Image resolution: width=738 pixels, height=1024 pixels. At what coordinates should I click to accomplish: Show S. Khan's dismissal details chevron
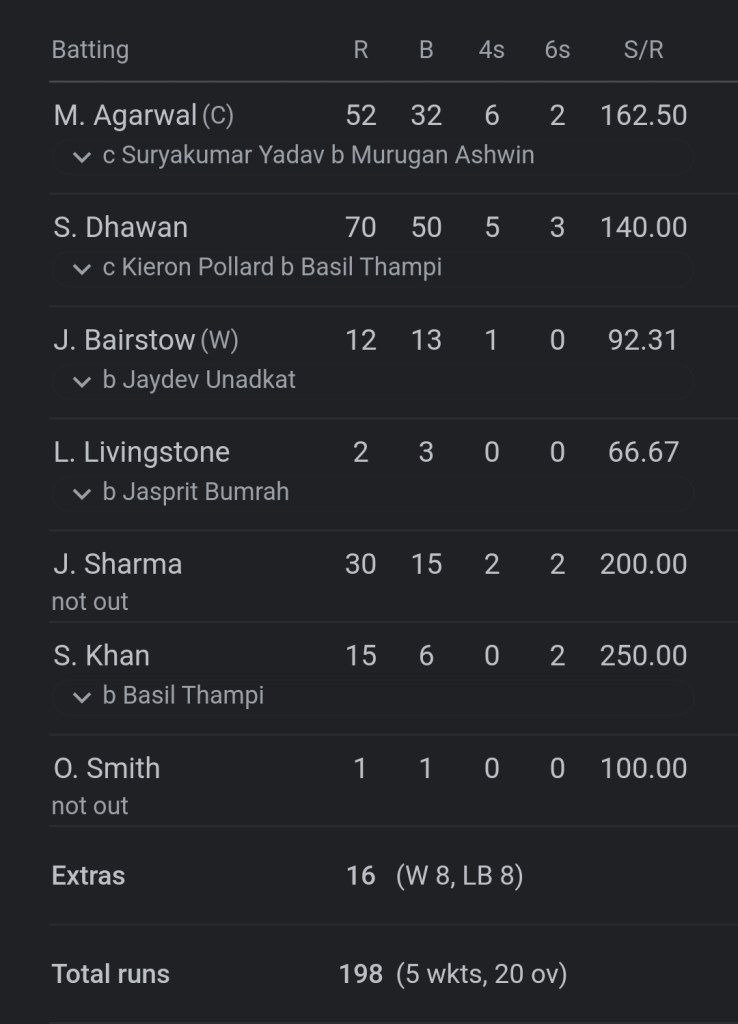coord(82,697)
